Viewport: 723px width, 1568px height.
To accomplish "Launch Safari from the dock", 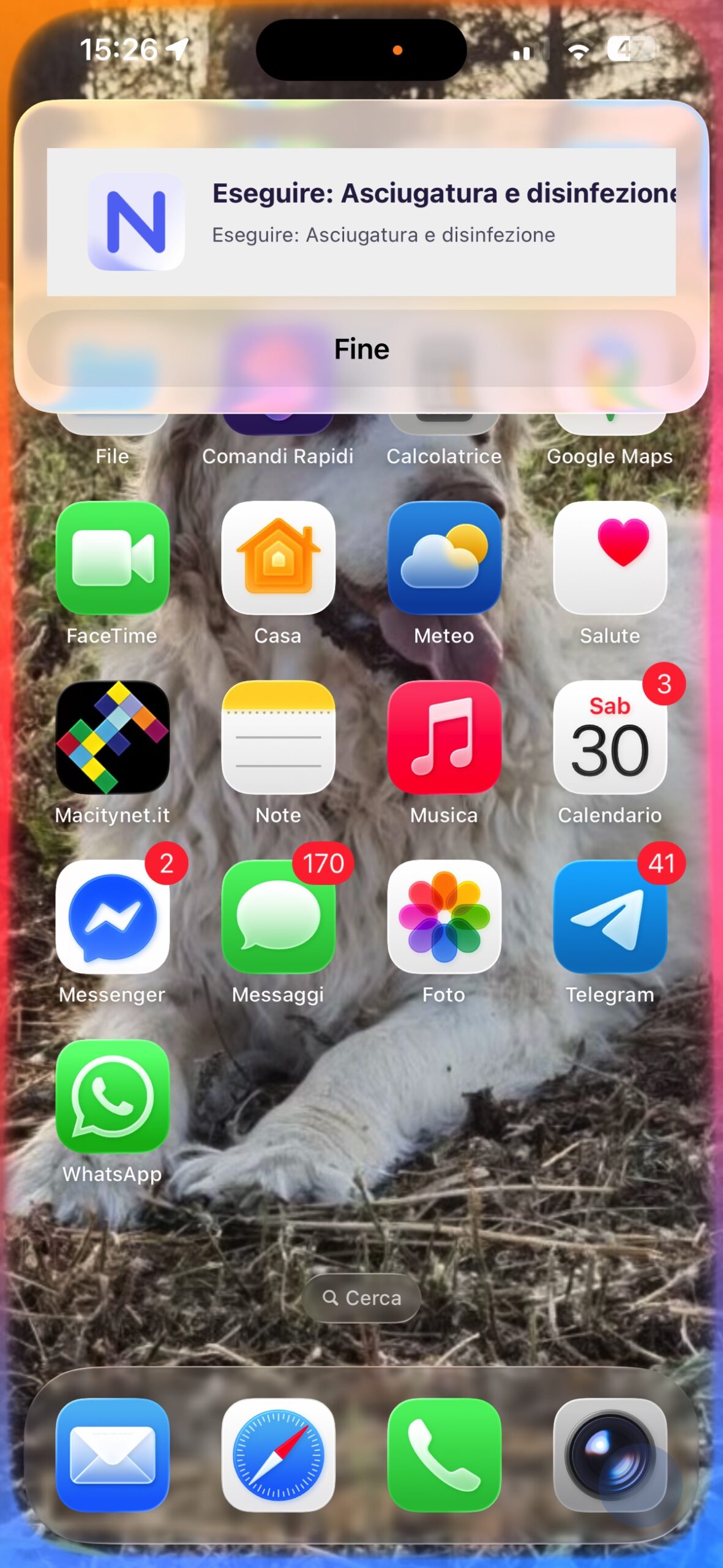I will [278, 1455].
